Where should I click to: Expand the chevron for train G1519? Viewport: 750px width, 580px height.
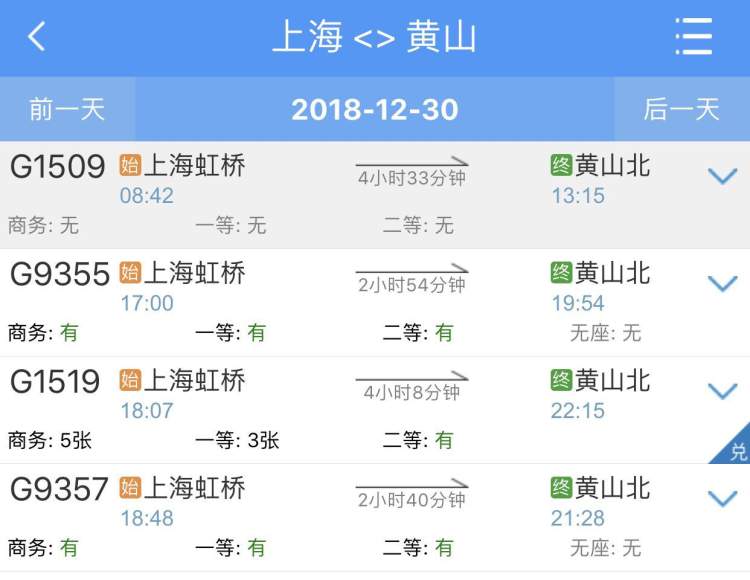[722, 391]
